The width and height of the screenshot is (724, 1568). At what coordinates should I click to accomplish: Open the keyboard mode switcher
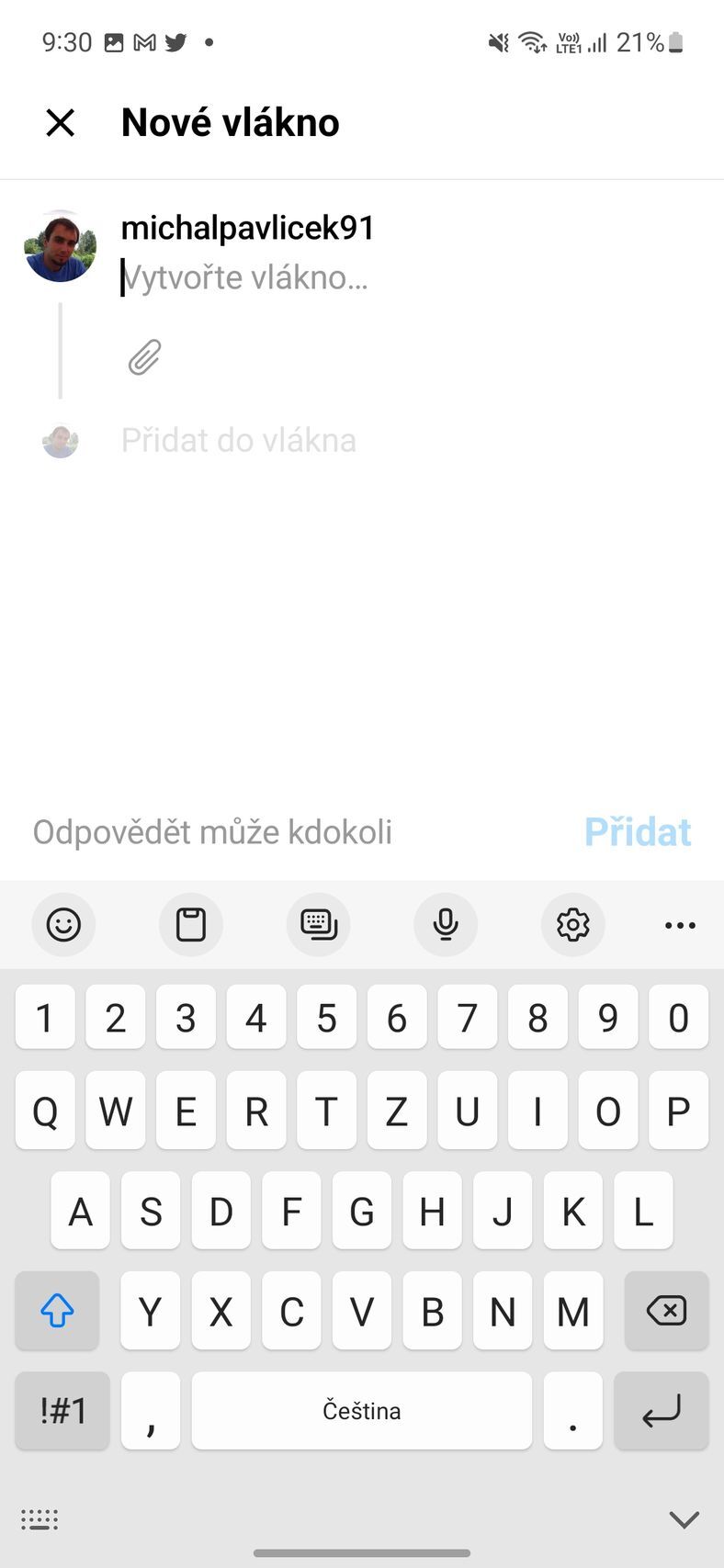(x=319, y=924)
